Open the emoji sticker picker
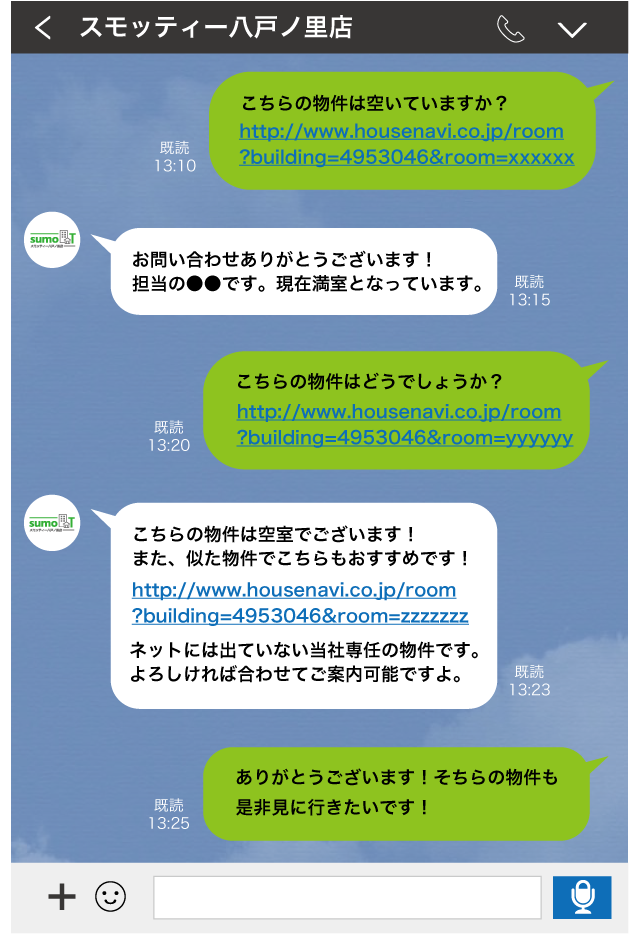The width and height of the screenshot is (634, 942). pos(111,897)
